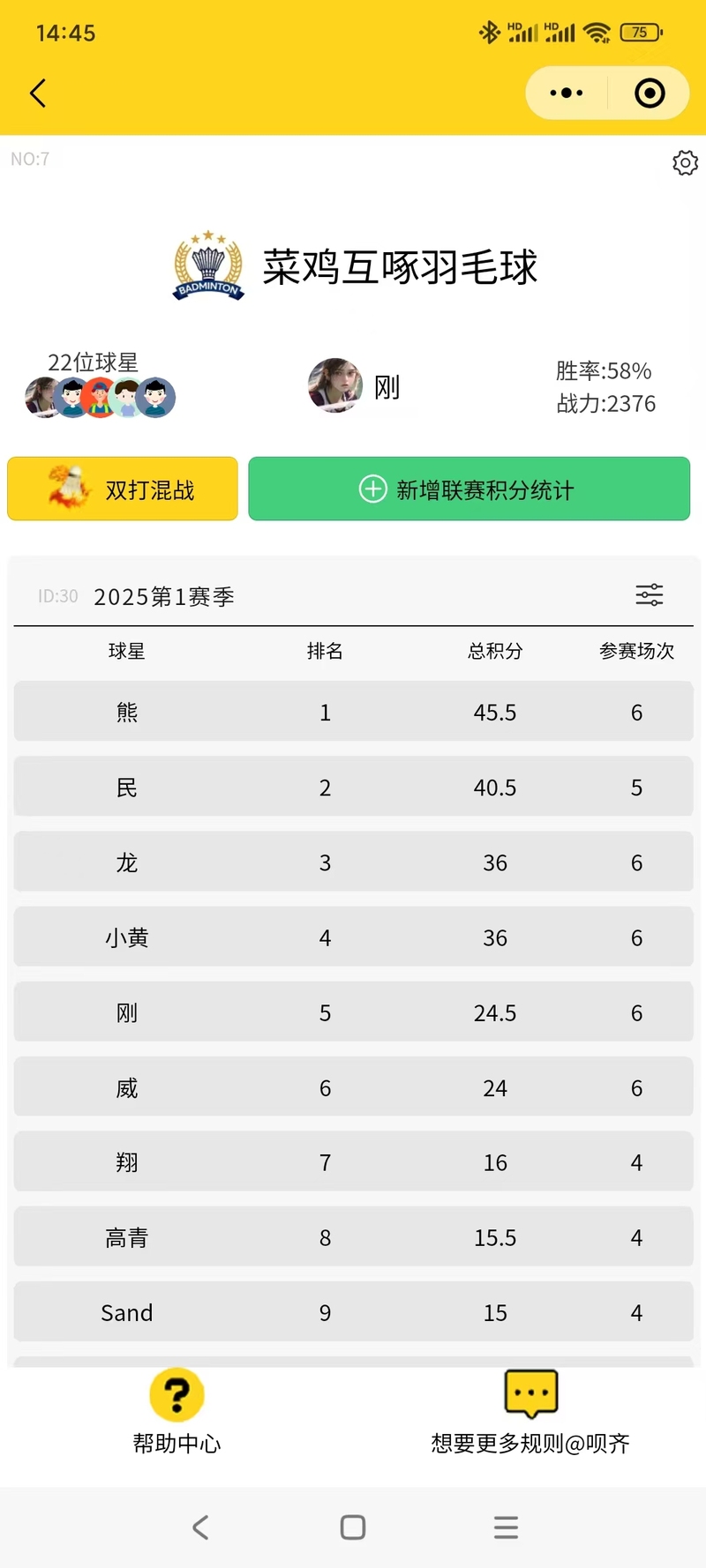Go back using the top-left arrow
The image size is (706, 1568).
click(x=38, y=93)
